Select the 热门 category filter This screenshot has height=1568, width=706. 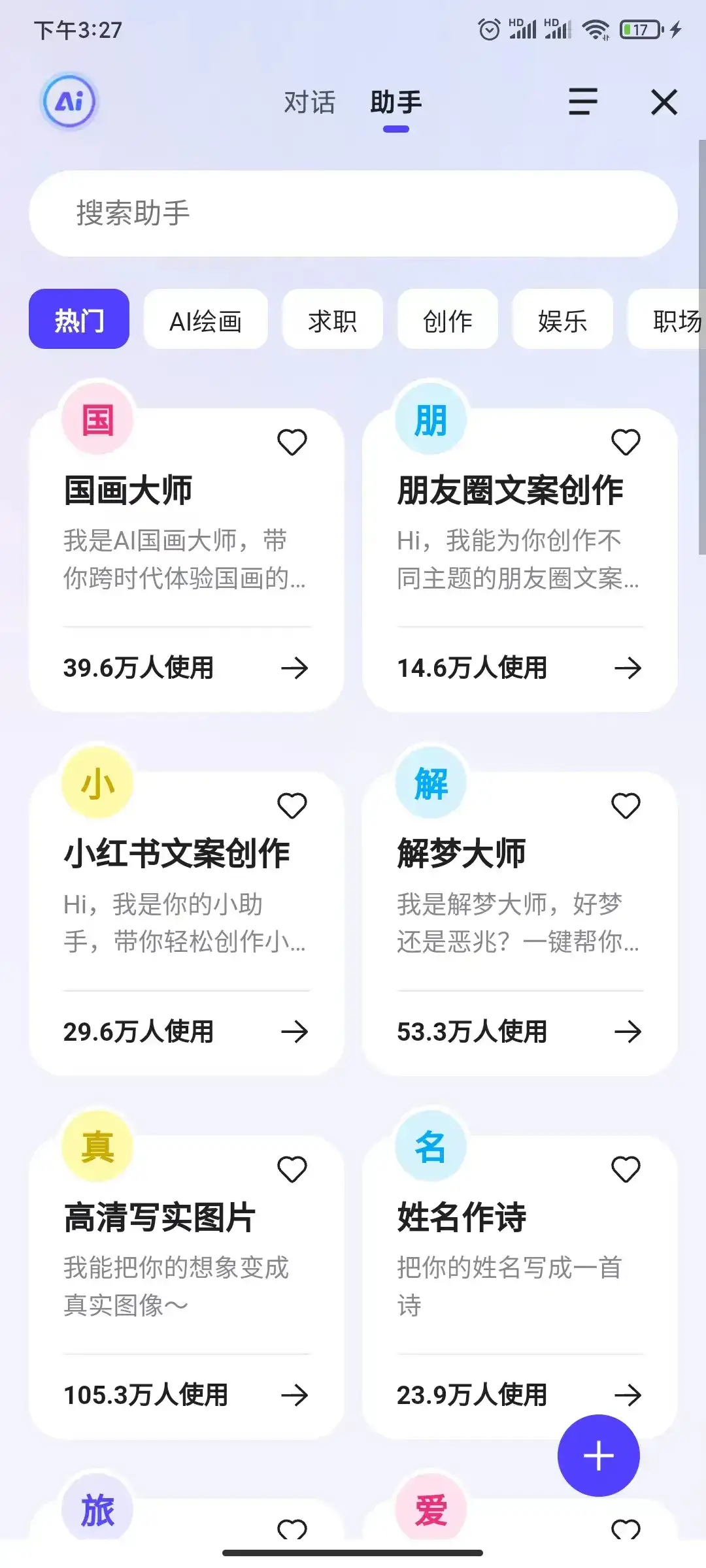click(x=78, y=319)
